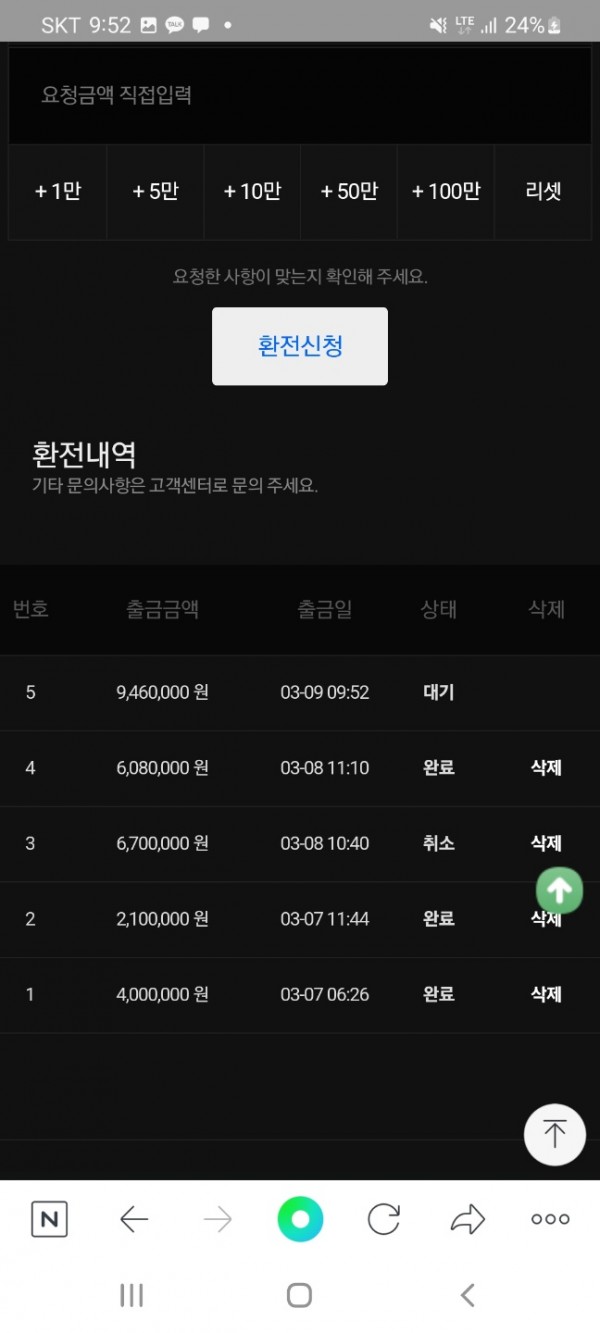
Task: Tap the green circle button in browser toolbar
Action: coord(300,1219)
